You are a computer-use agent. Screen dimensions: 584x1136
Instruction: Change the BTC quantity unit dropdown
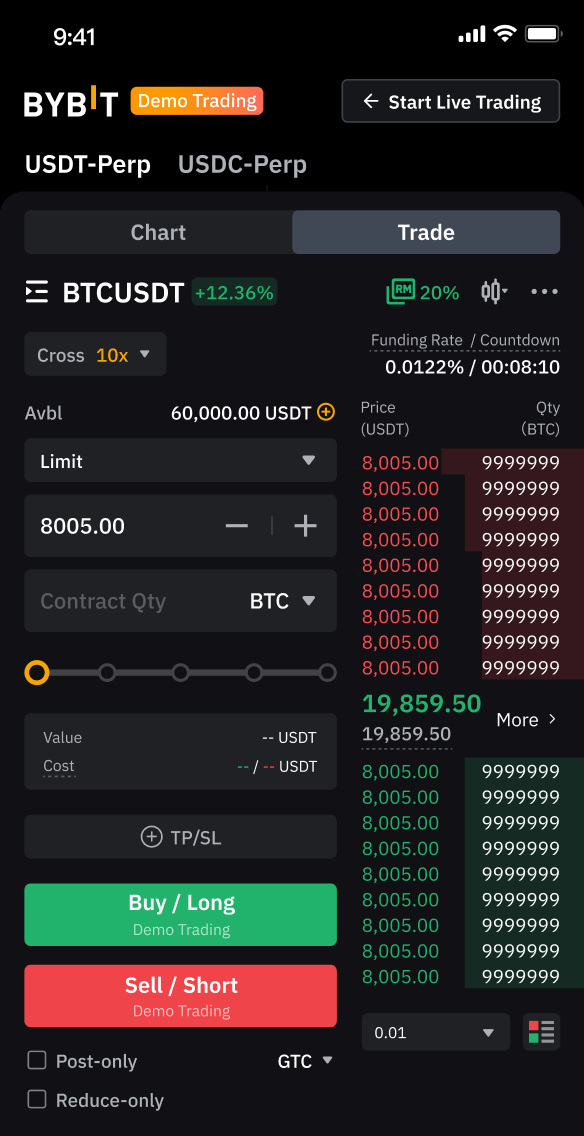[283, 601]
